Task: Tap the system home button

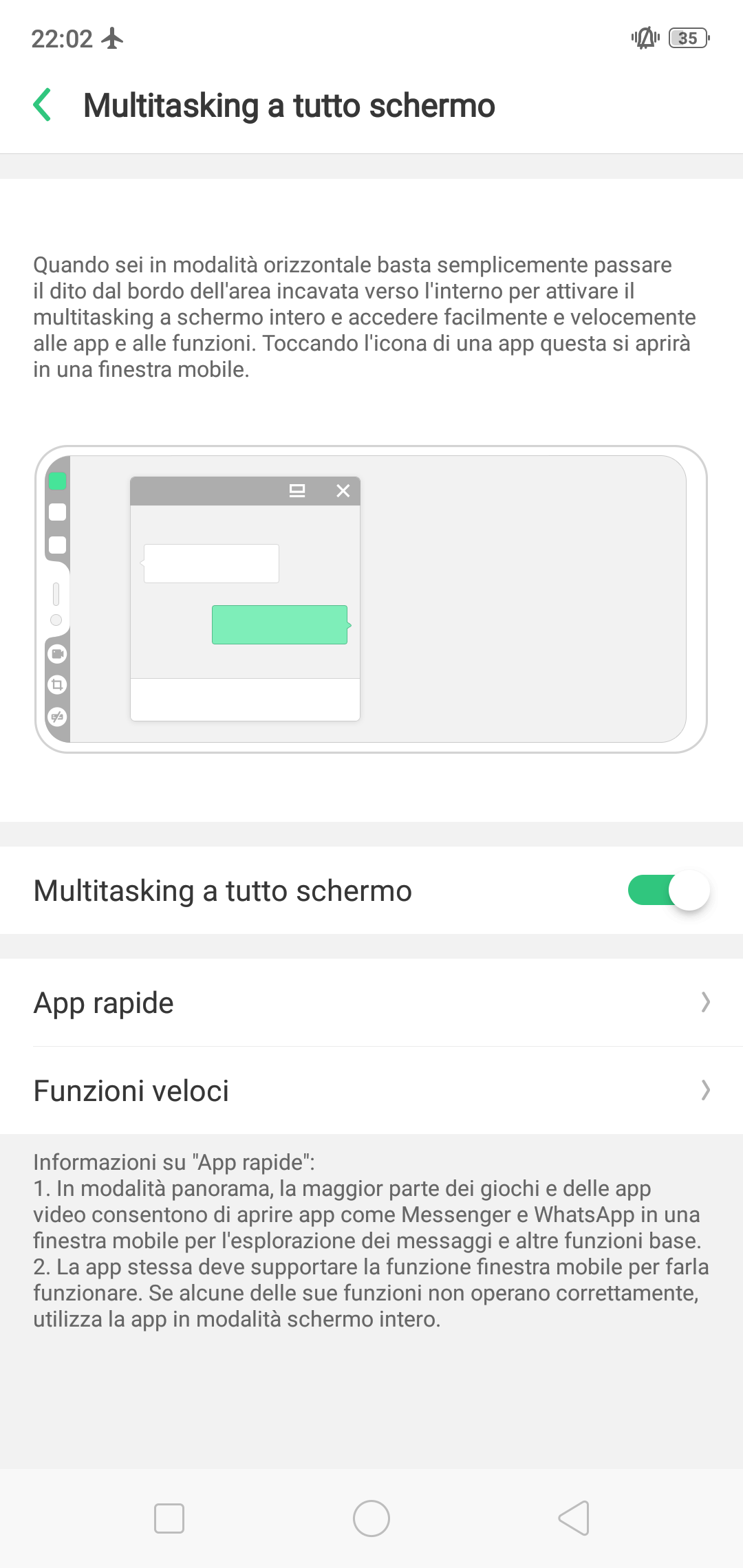Action: 371,1518
